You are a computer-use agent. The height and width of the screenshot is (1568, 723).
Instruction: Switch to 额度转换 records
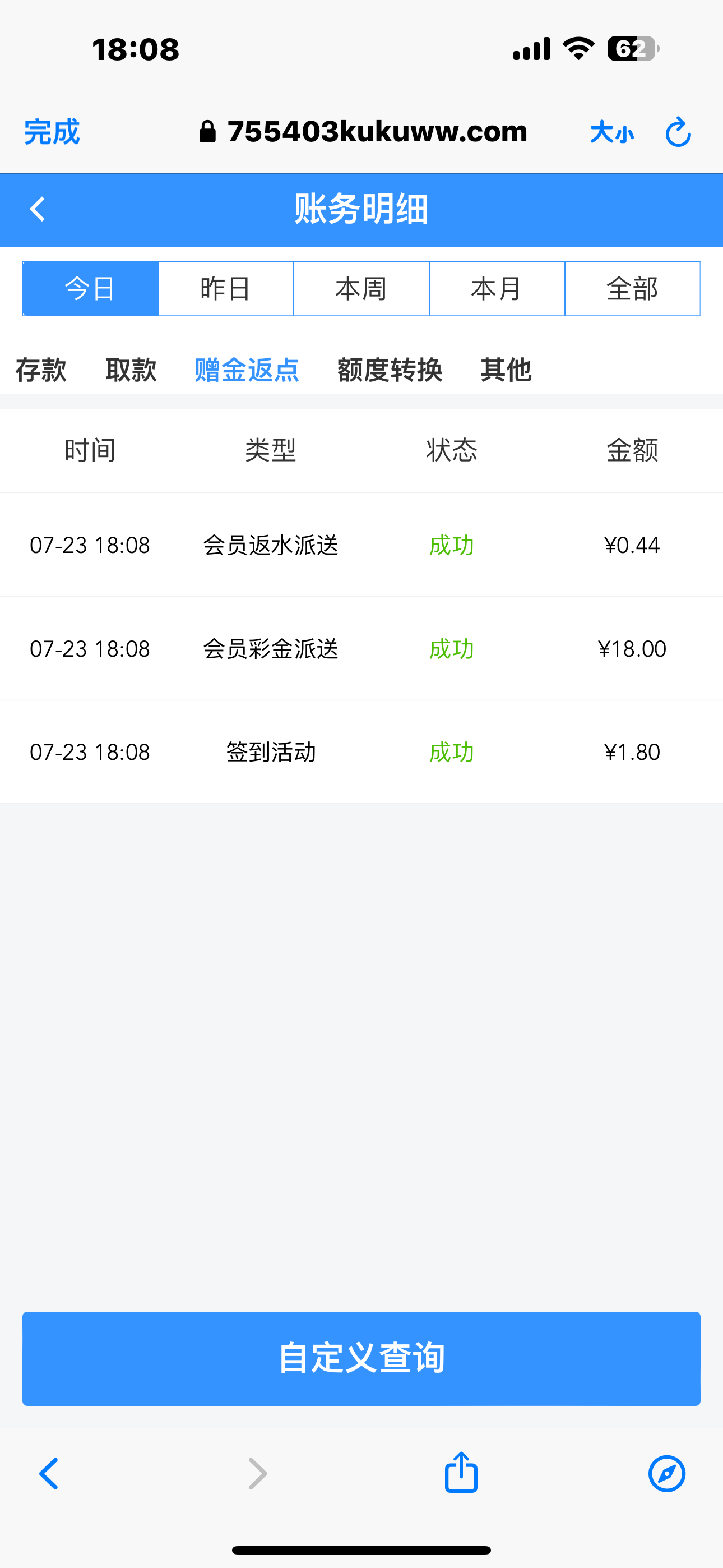point(390,370)
